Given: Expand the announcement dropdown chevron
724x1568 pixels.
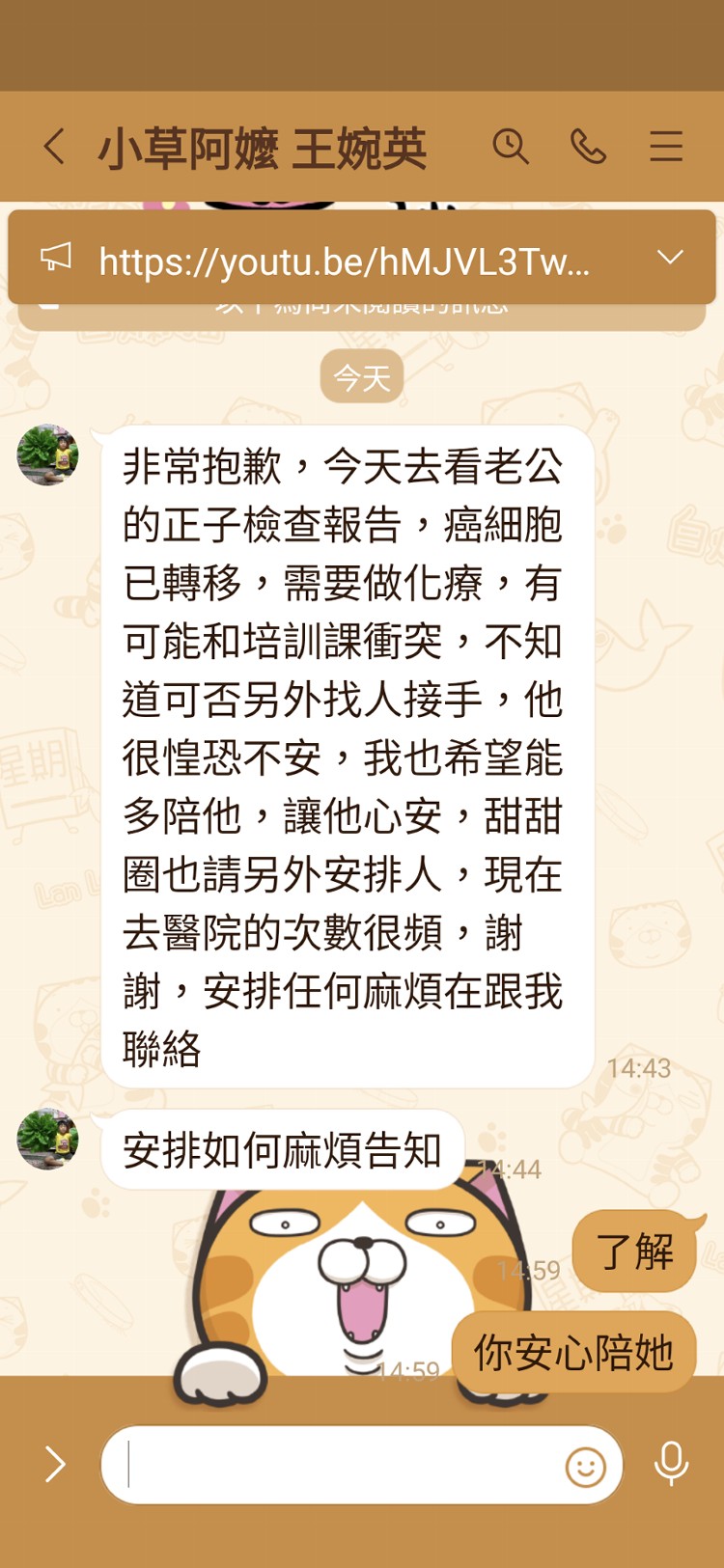Looking at the screenshot, I should [670, 258].
